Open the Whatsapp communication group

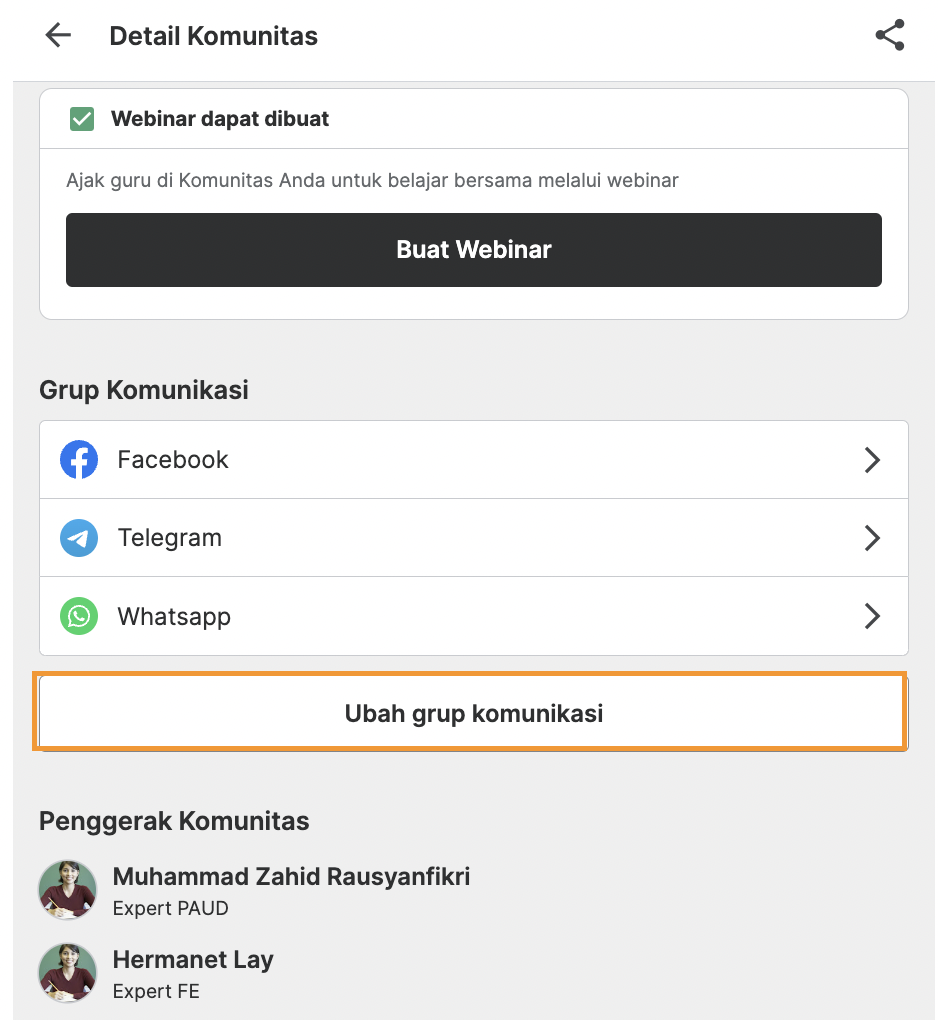tap(474, 616)
